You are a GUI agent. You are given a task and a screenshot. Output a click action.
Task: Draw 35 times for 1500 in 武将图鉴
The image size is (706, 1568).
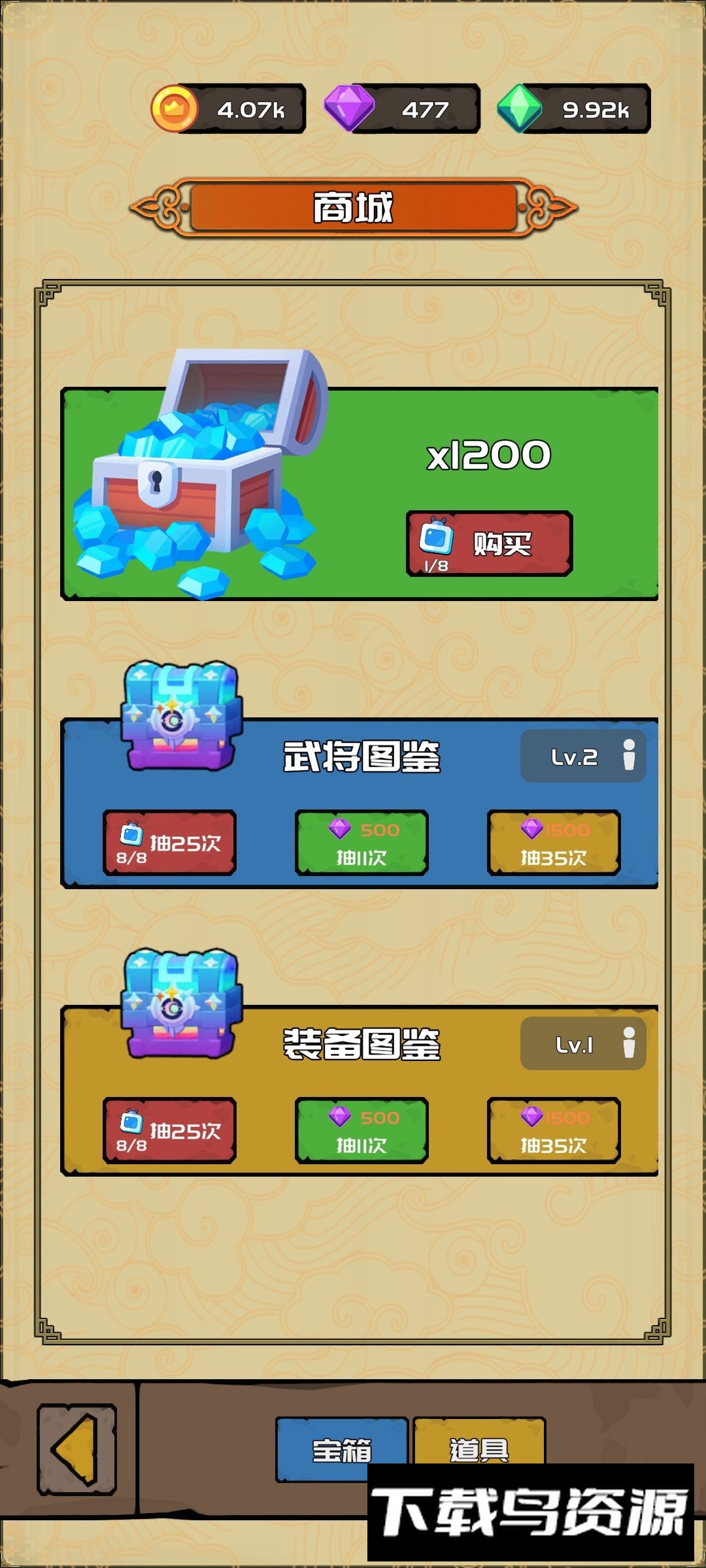click(554, 843)
